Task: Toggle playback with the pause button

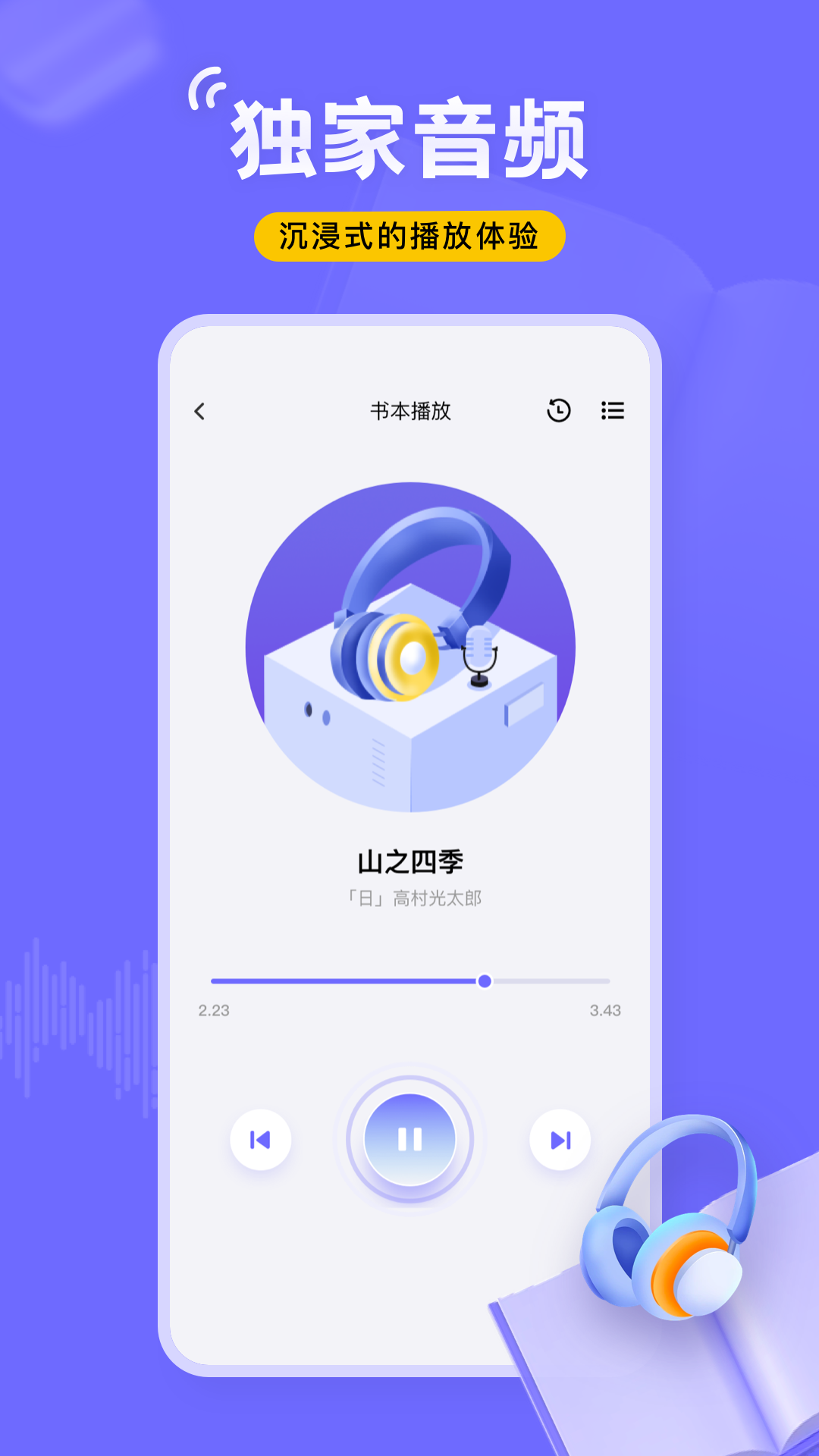Action: 409,1137
